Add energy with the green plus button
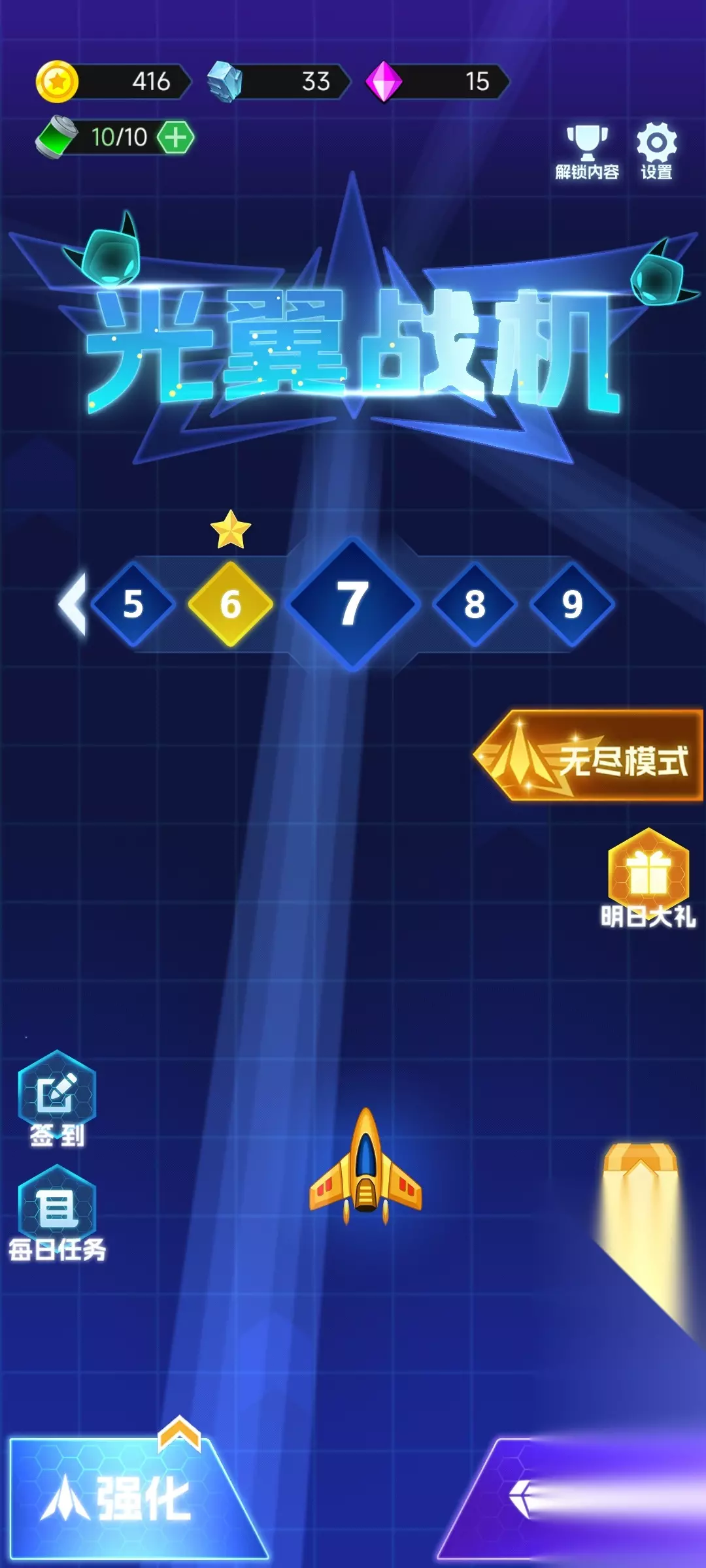The height and width of the screenshot is (1568, 706). (x=175, y=138)
